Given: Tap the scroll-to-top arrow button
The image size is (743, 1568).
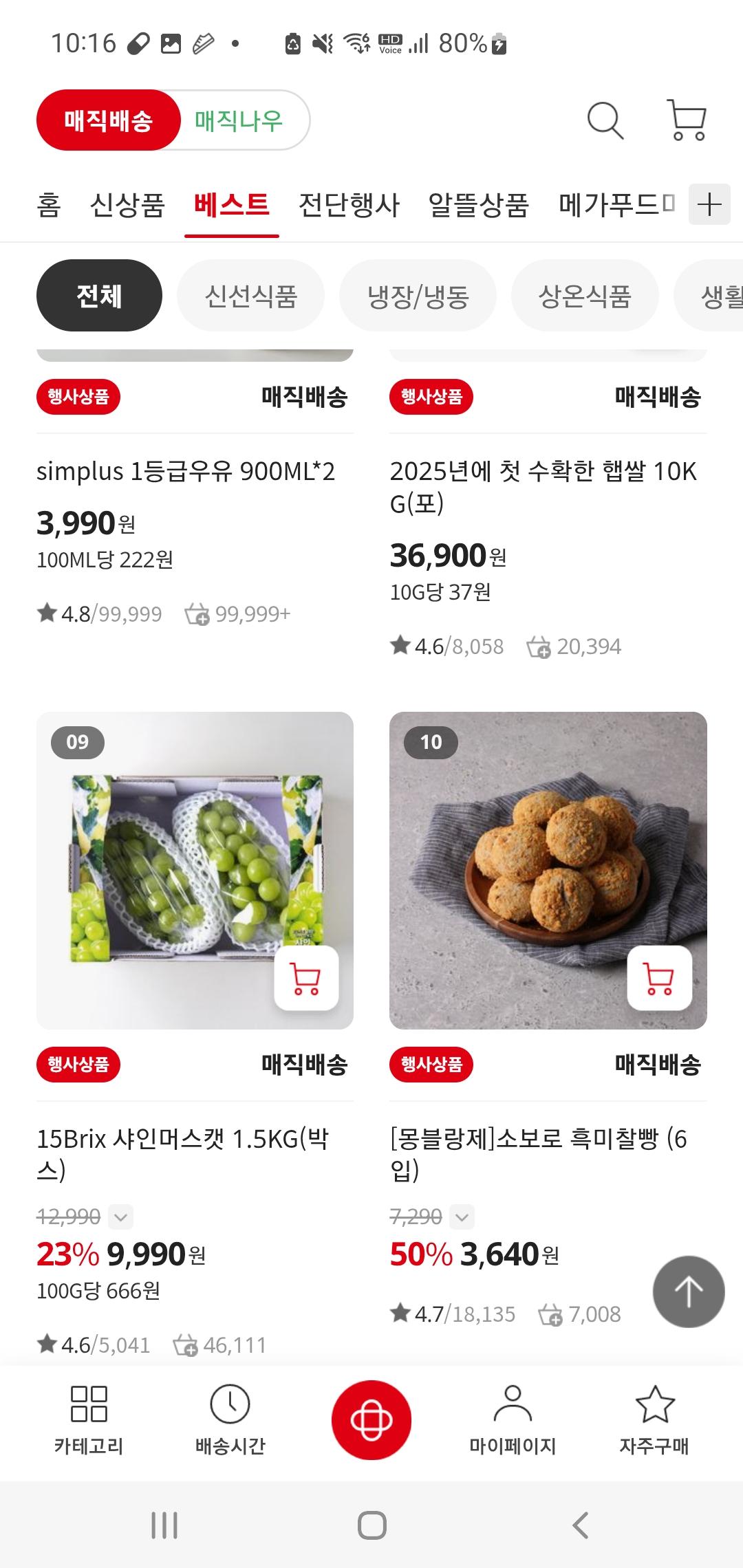Looking at the screenshot, I should (687, 1292).
